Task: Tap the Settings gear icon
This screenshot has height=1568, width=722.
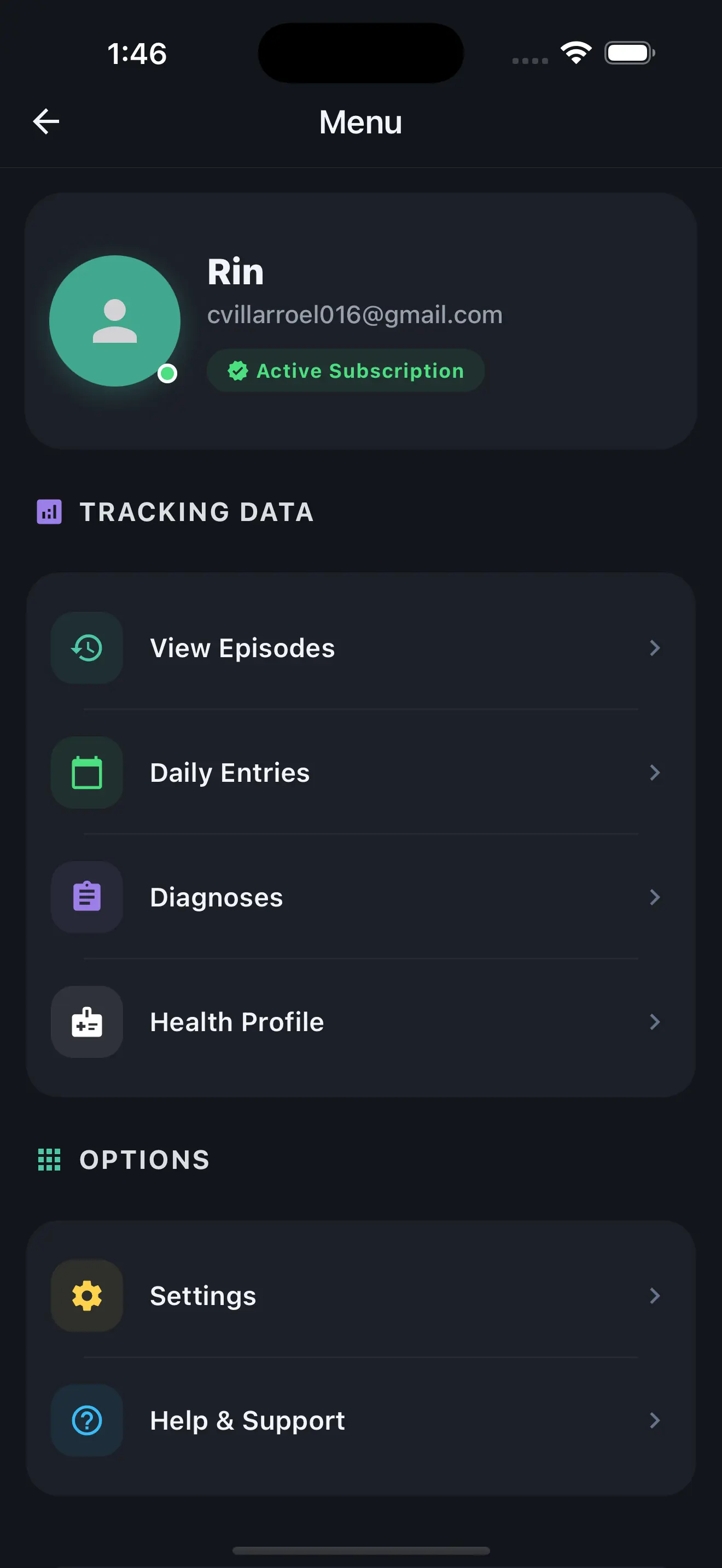Action: (86, 1295)
